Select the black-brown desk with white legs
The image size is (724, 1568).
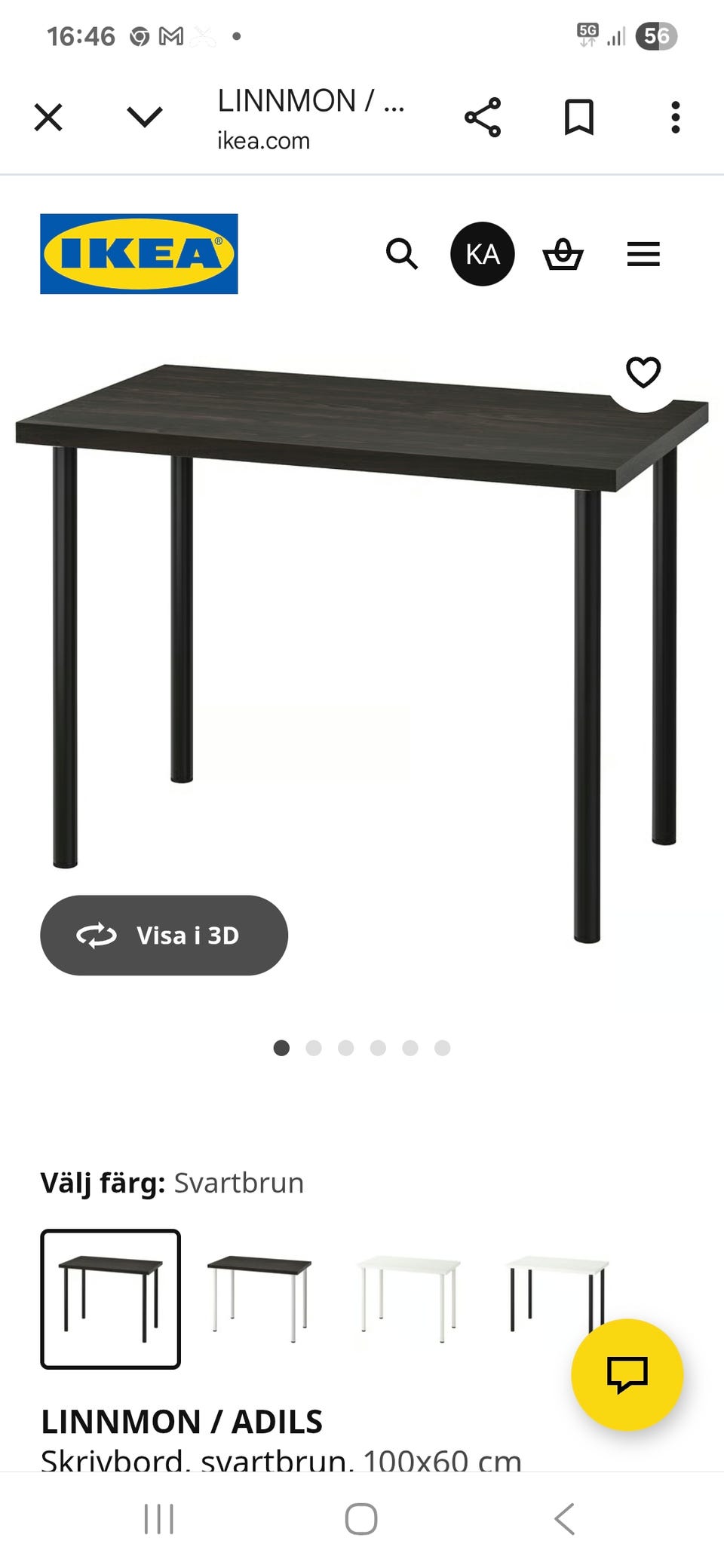(259, 1298)
